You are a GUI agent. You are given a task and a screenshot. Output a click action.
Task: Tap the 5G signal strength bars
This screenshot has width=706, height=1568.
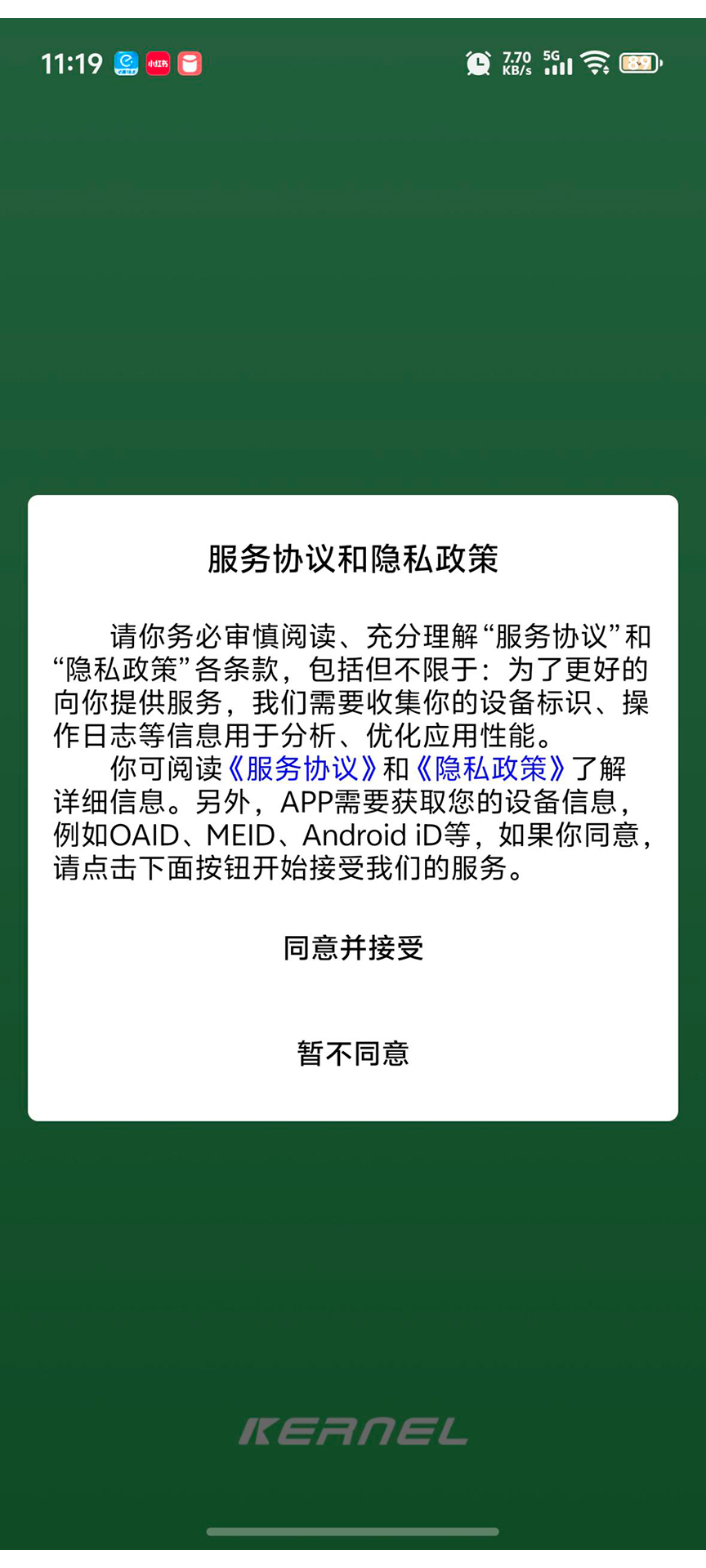coord(557,64)
